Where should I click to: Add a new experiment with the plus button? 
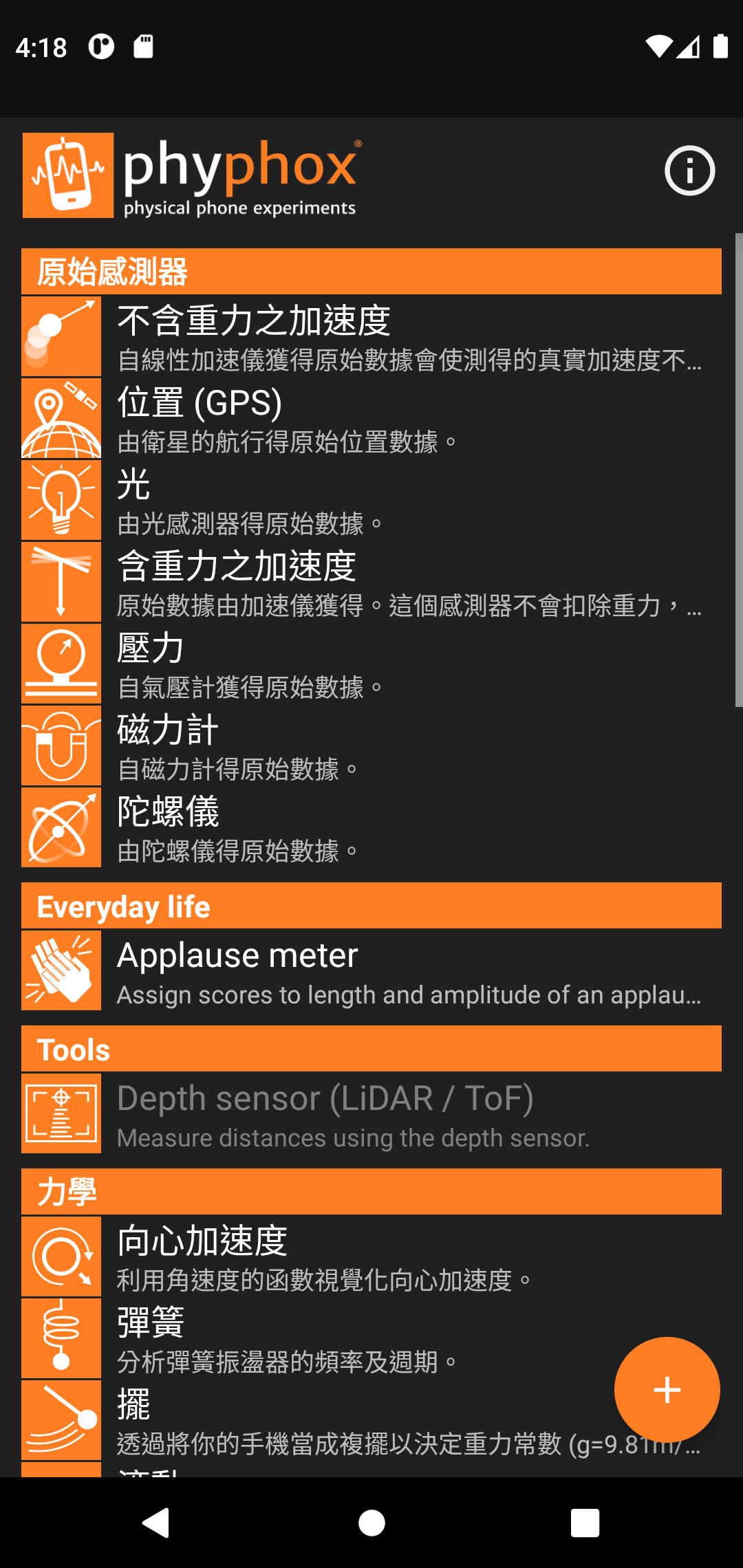coord(667,1390)
